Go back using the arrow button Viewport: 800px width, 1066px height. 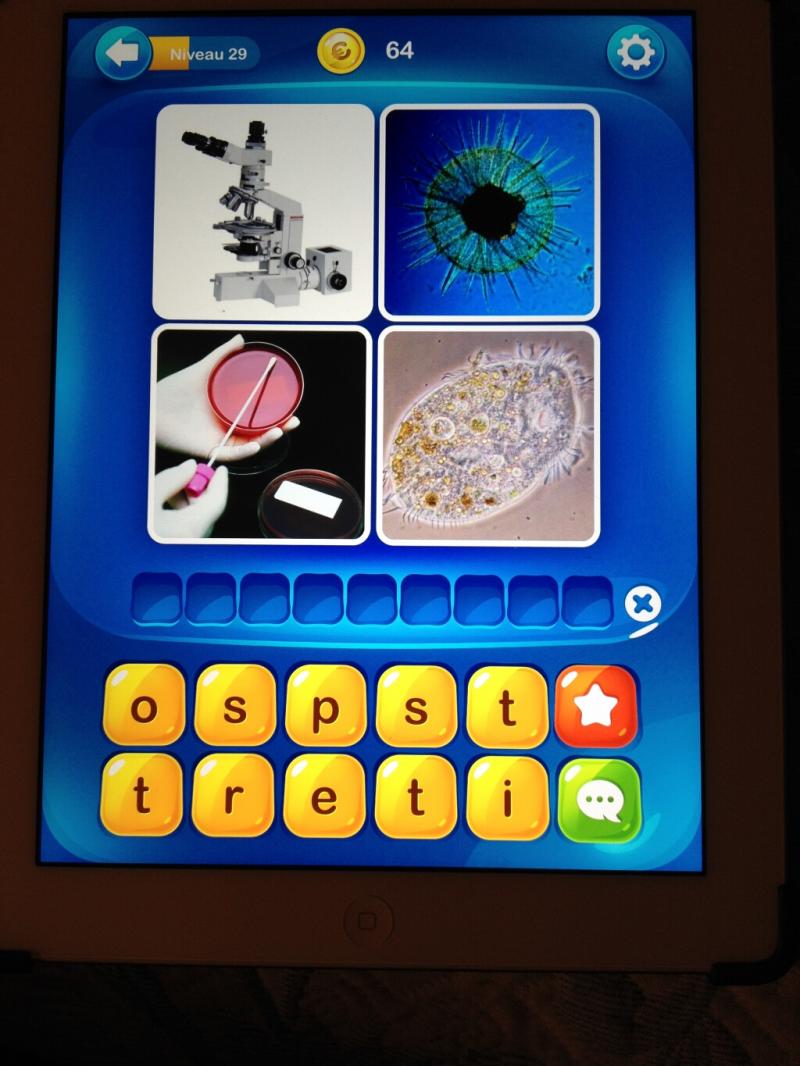tap(123, 53)
